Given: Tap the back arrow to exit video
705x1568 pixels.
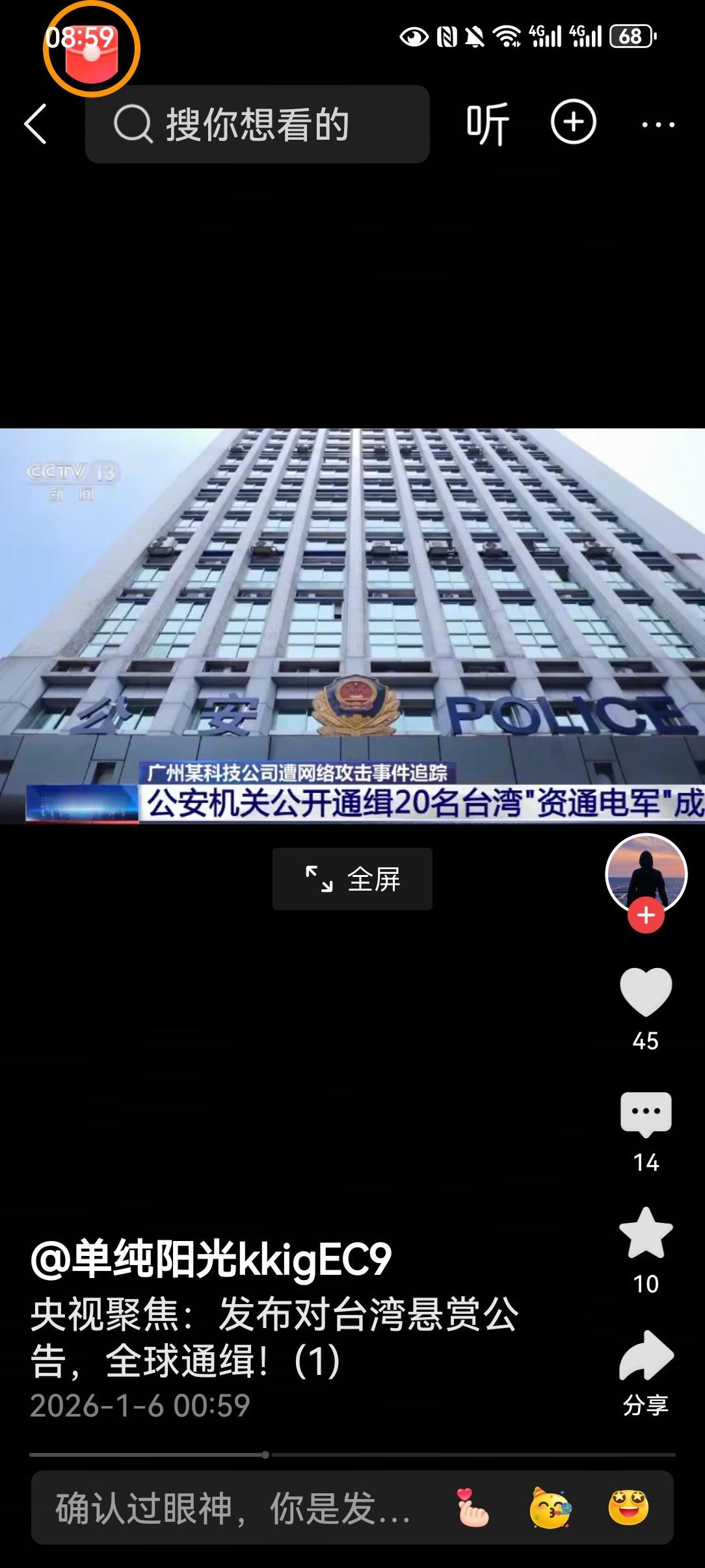Looking at the screenshot, I should point(37,124).
